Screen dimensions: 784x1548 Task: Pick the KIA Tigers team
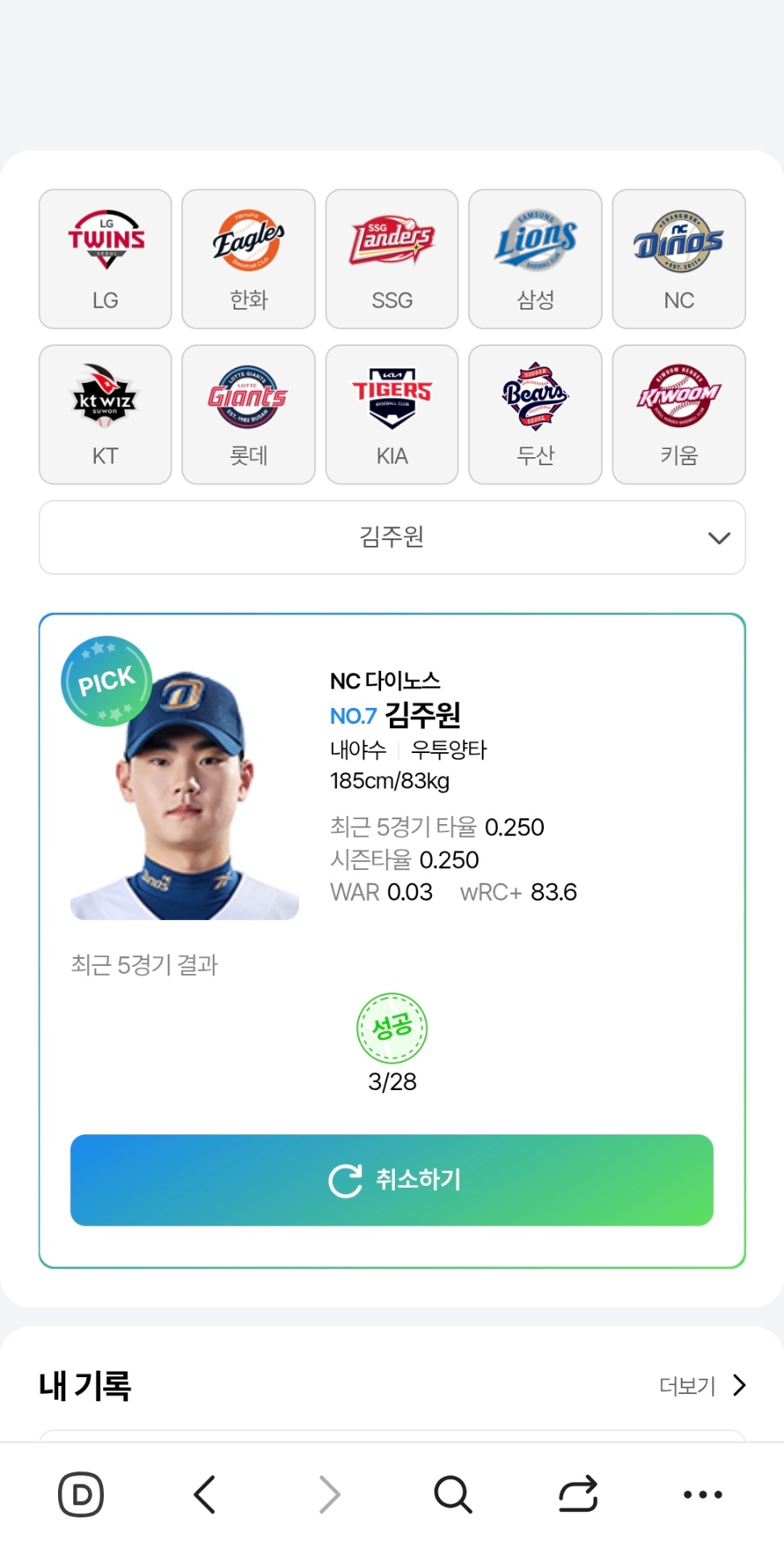pos(392,414)
